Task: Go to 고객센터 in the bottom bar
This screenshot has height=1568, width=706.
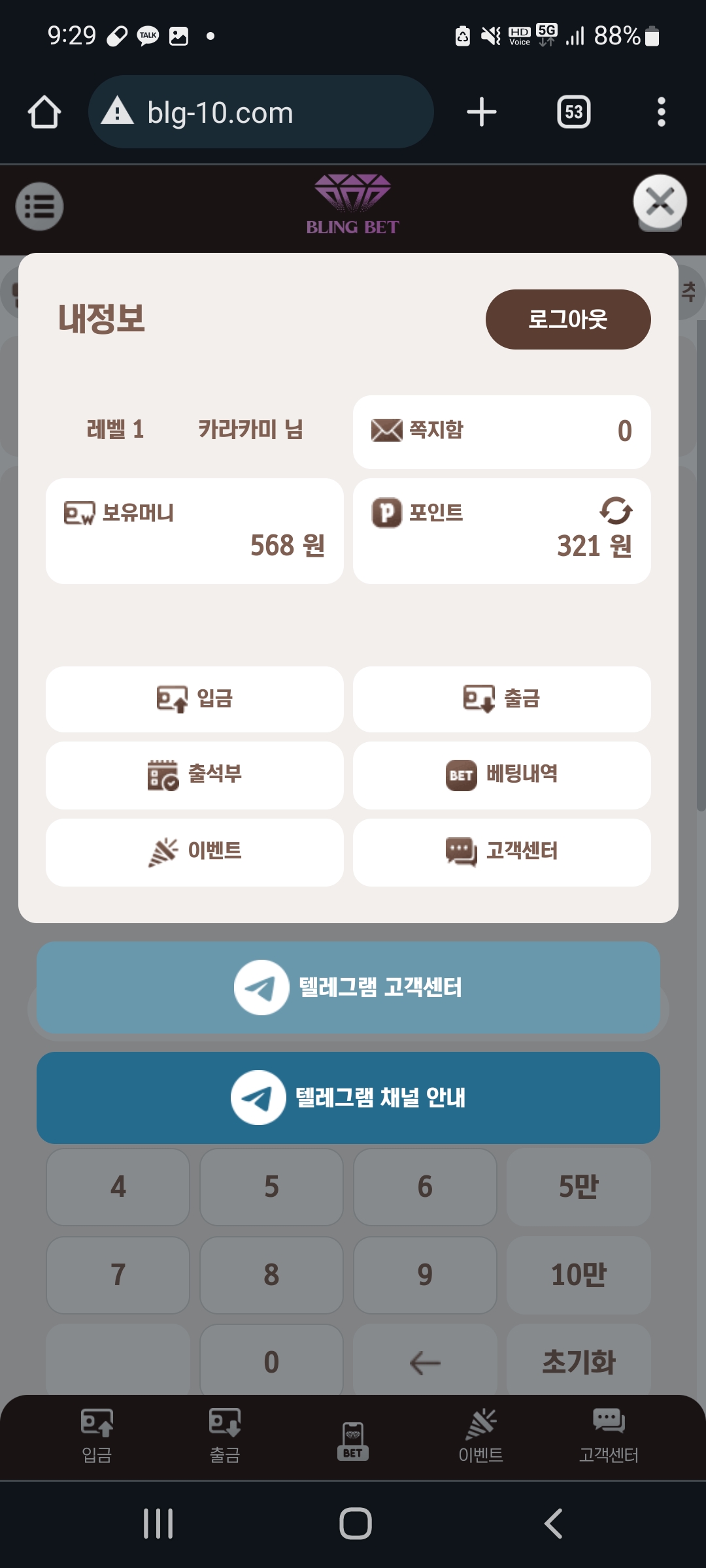Action: coord(609,1436)
